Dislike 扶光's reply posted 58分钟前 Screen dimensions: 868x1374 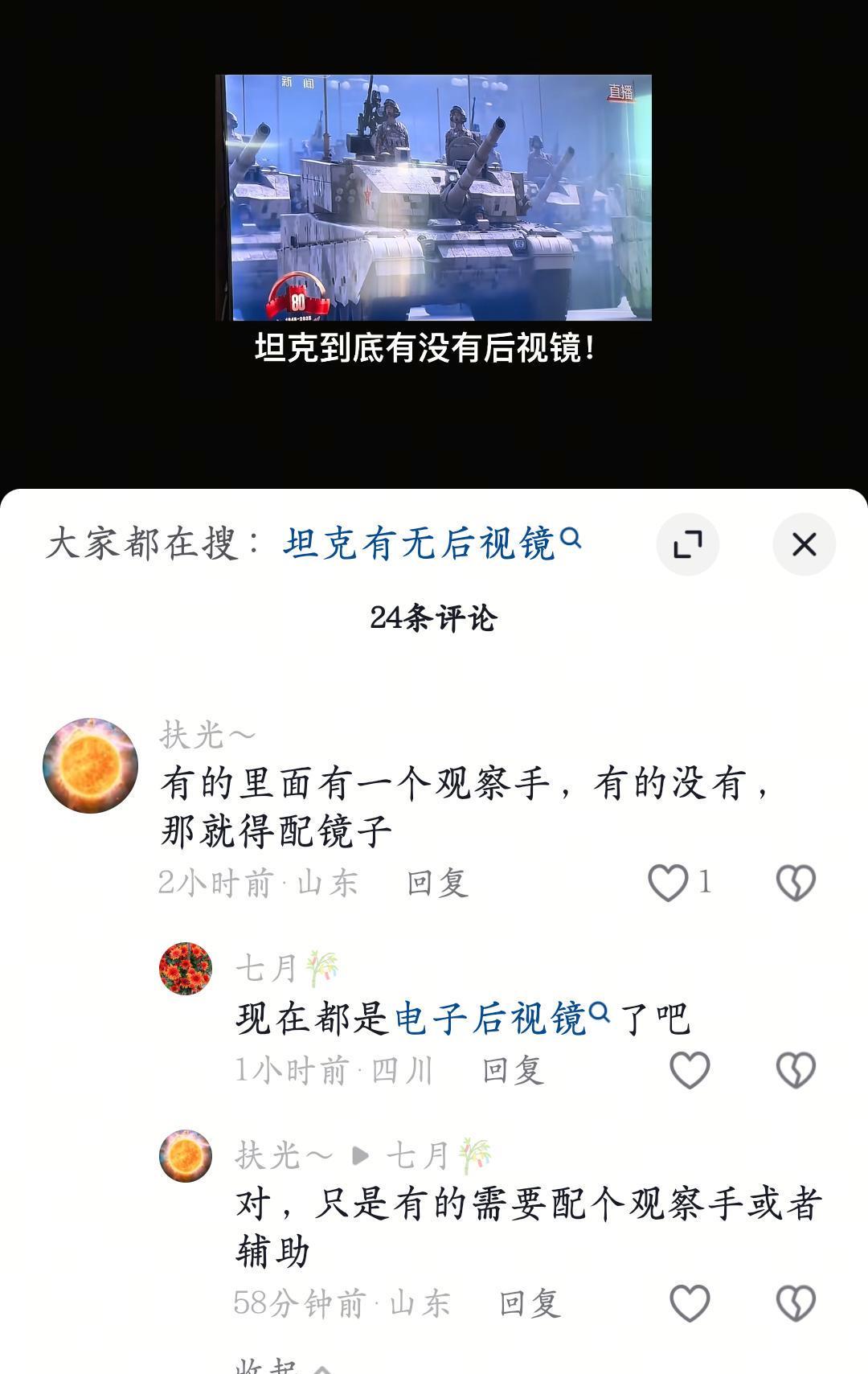coord(796,1303)
